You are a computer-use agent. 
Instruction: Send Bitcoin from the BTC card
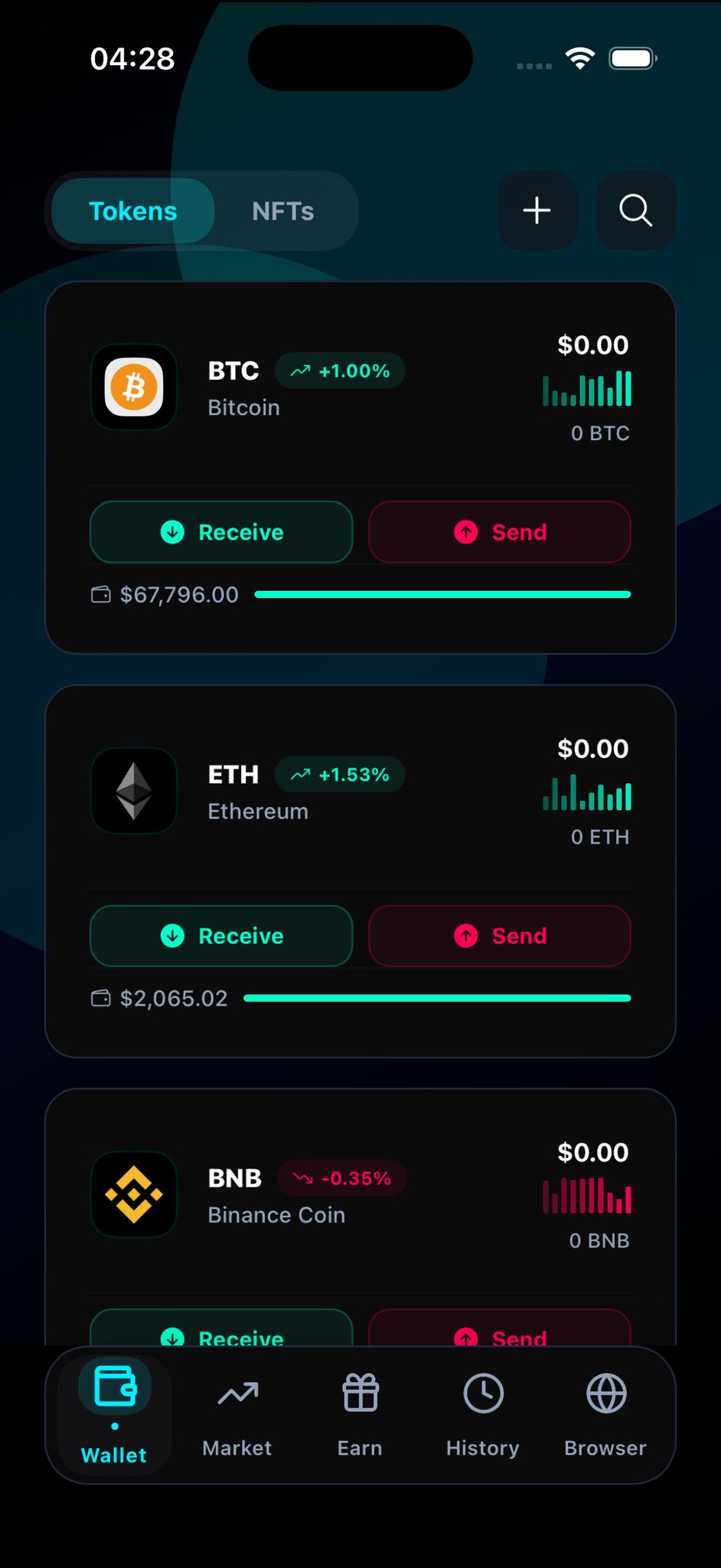[500, 532]
